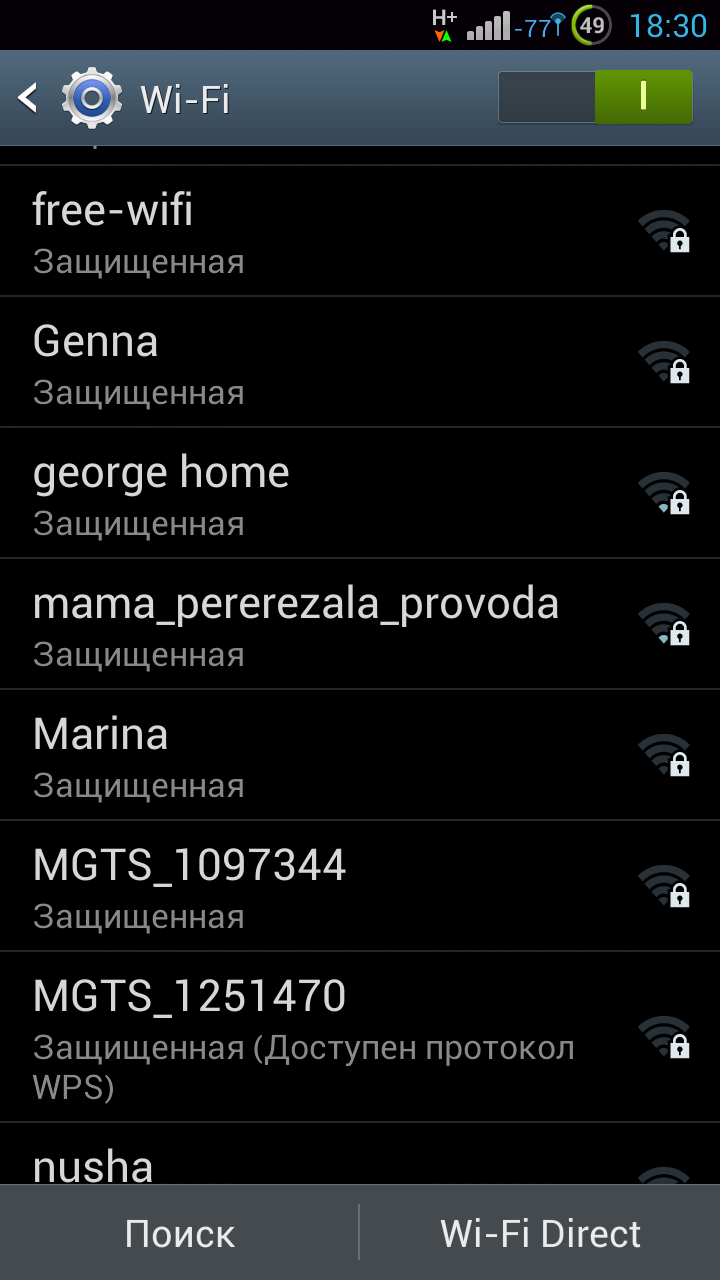The width and height of the screenshot is (720, 1280).
Task: Open network MGTS_1097344
Action: tap(300, 886)
